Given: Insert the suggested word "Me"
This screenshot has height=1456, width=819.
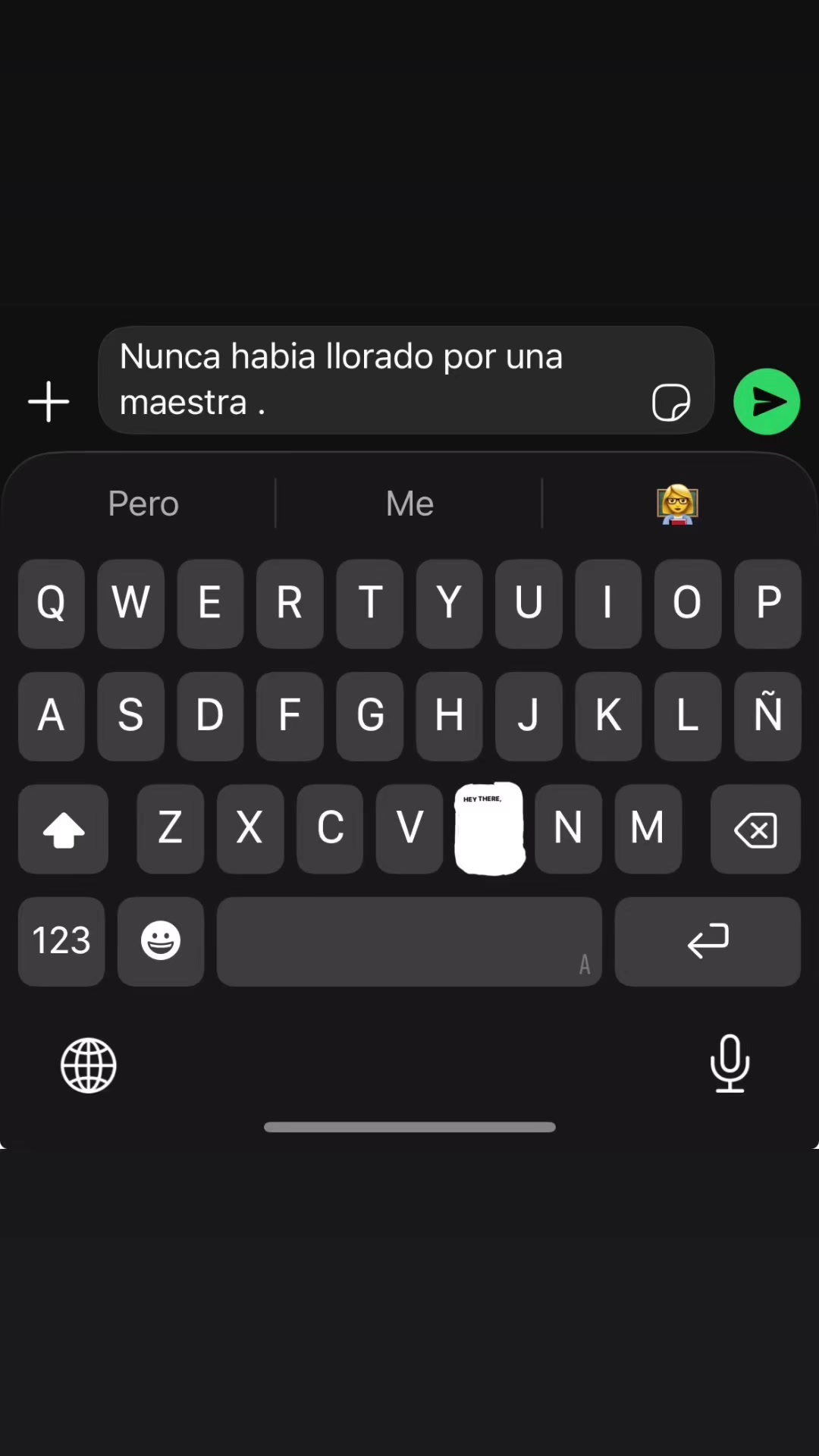Looking at the screenshot, I should [x=409, y=504].
